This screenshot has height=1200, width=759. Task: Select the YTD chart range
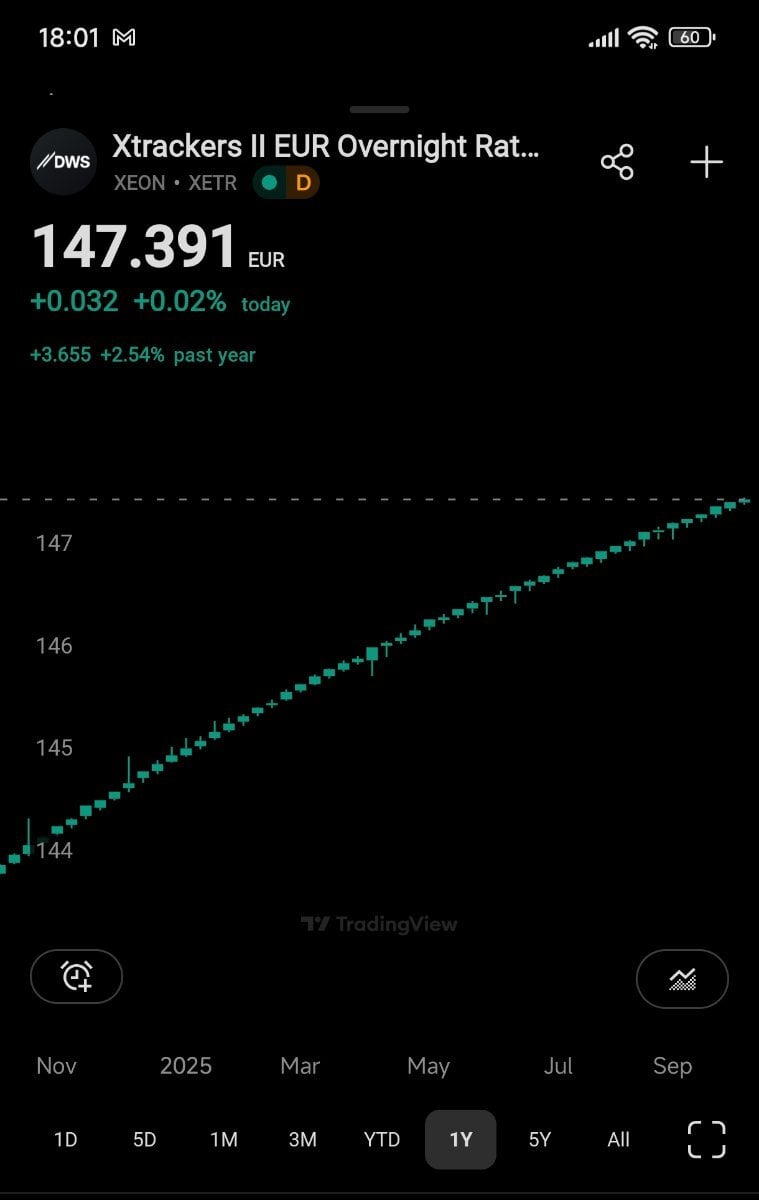[x=381, y=1139]
